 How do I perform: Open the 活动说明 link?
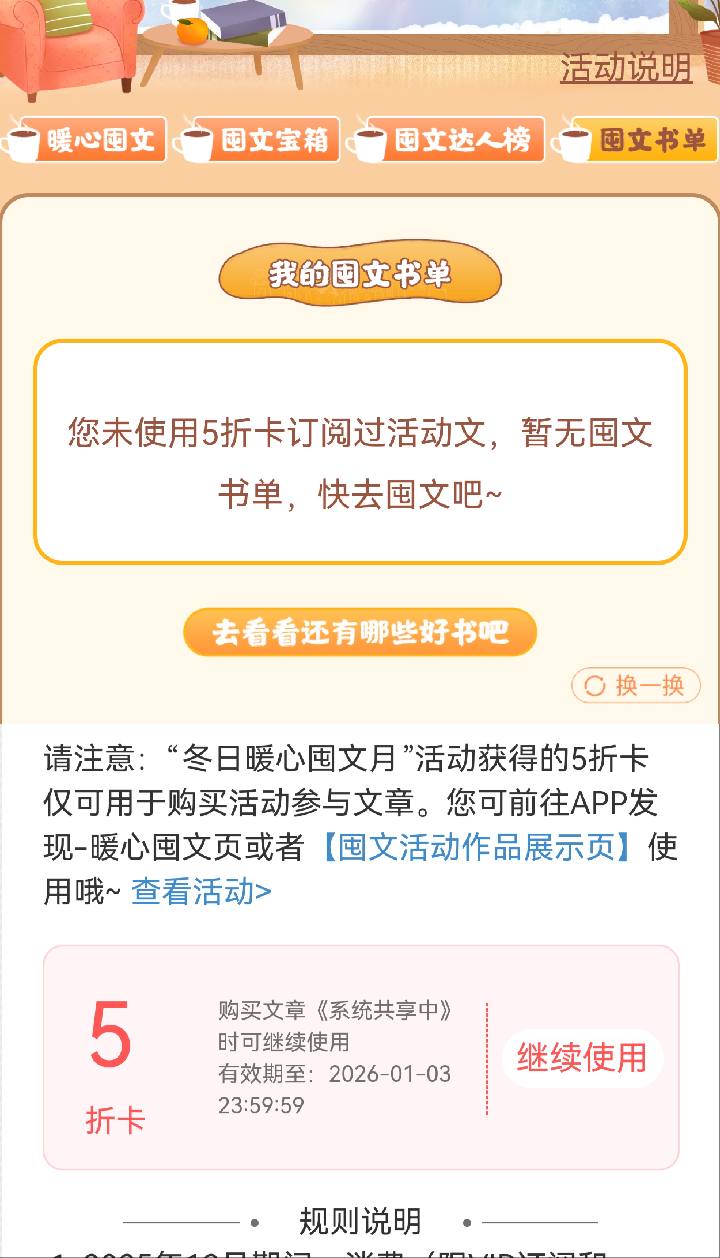point(625,68)
